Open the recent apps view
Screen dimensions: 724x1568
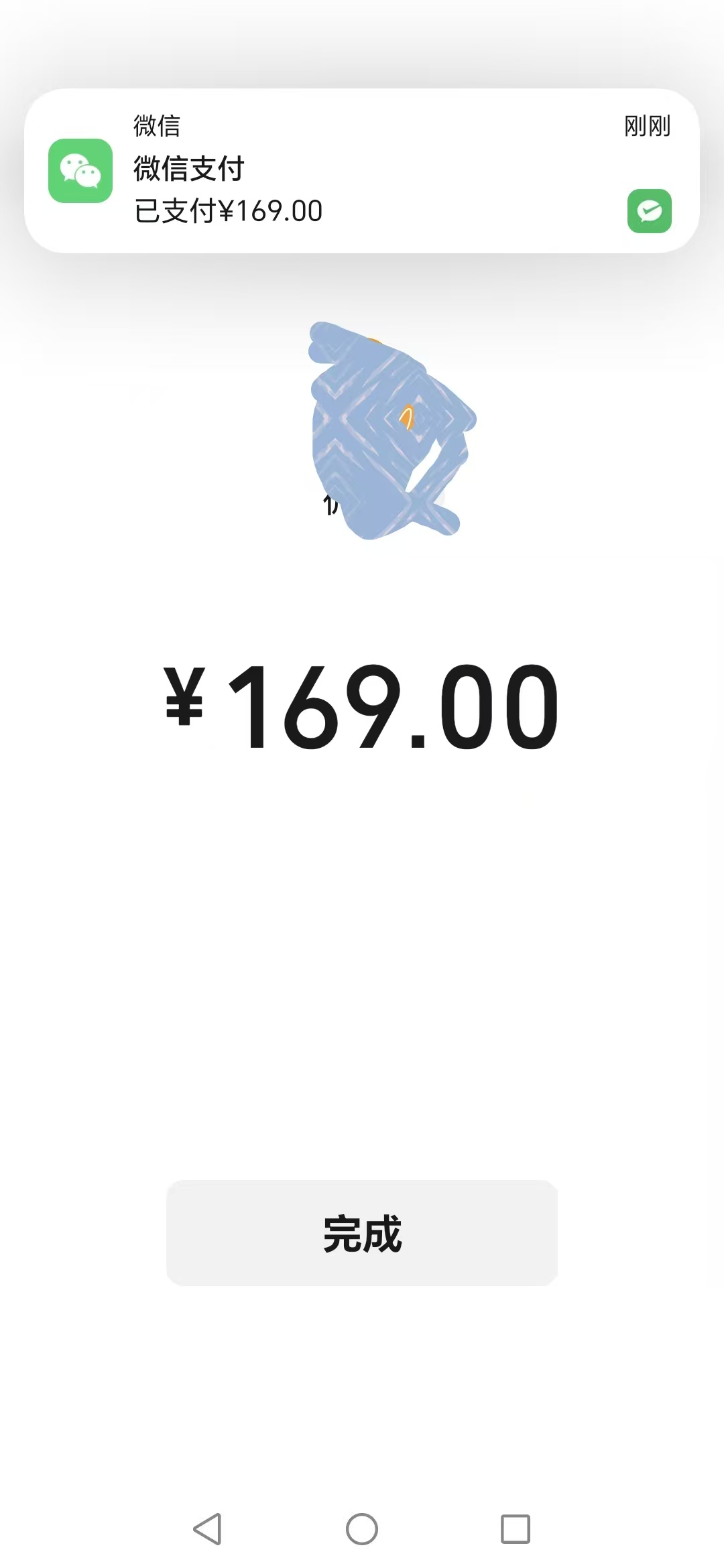coord(516,1528)
